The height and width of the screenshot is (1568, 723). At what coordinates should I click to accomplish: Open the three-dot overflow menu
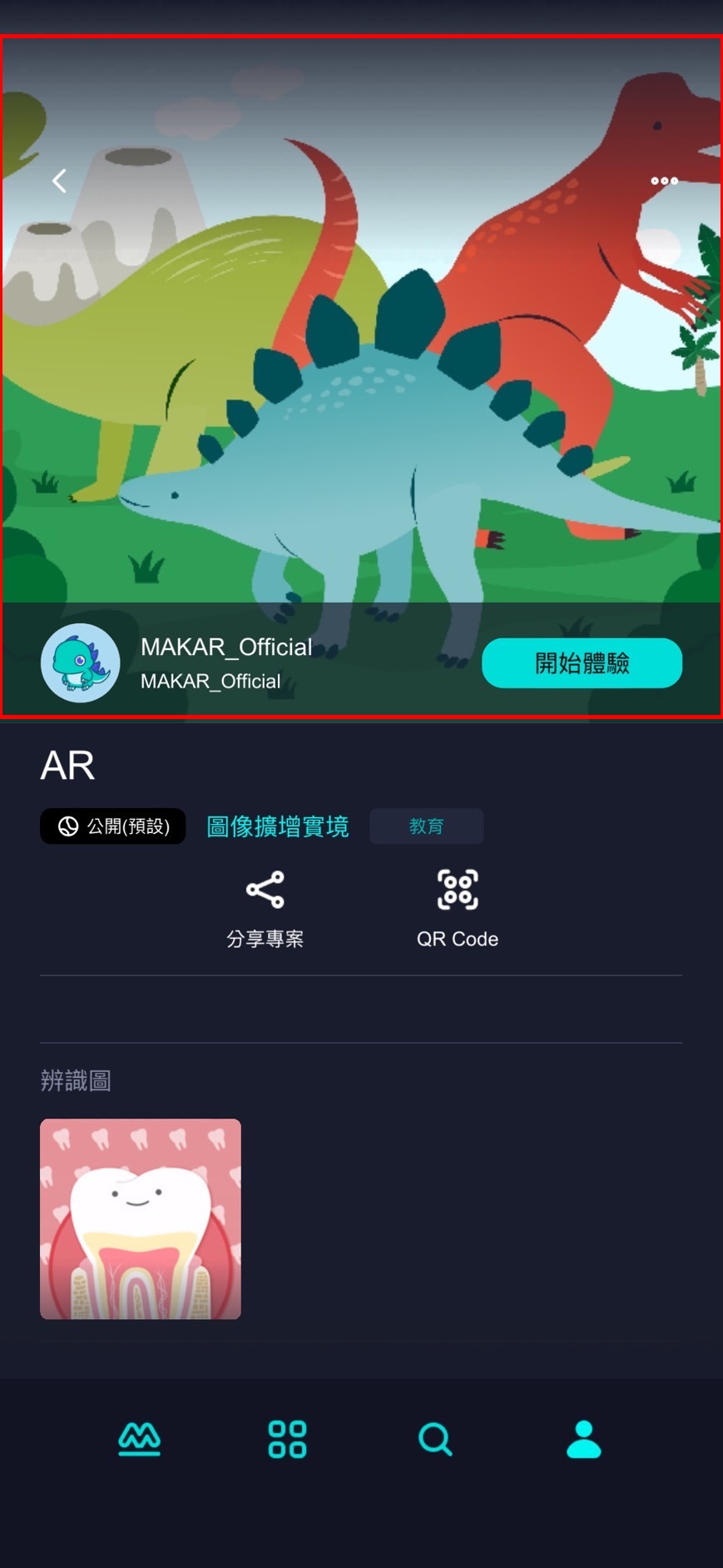(x=664, y=181)
